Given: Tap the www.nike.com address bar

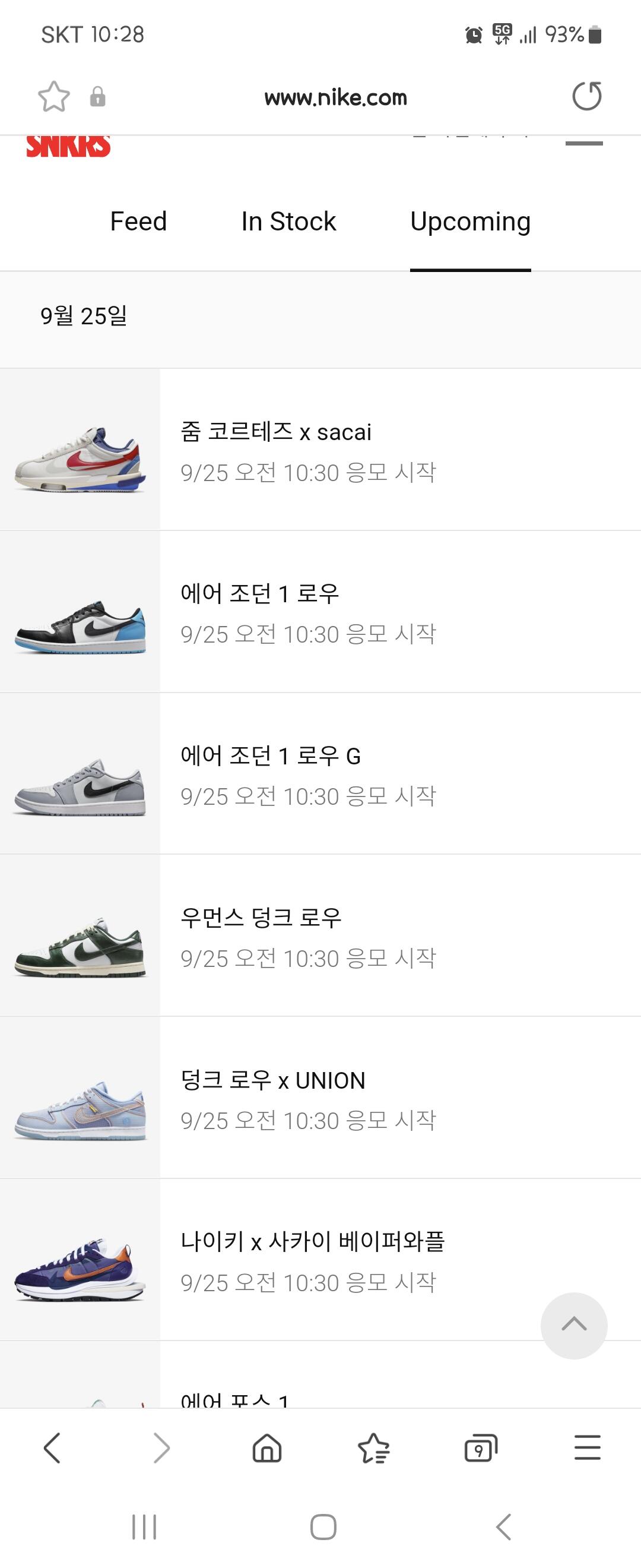Looking at the screenshot, I should pos(335,97).
